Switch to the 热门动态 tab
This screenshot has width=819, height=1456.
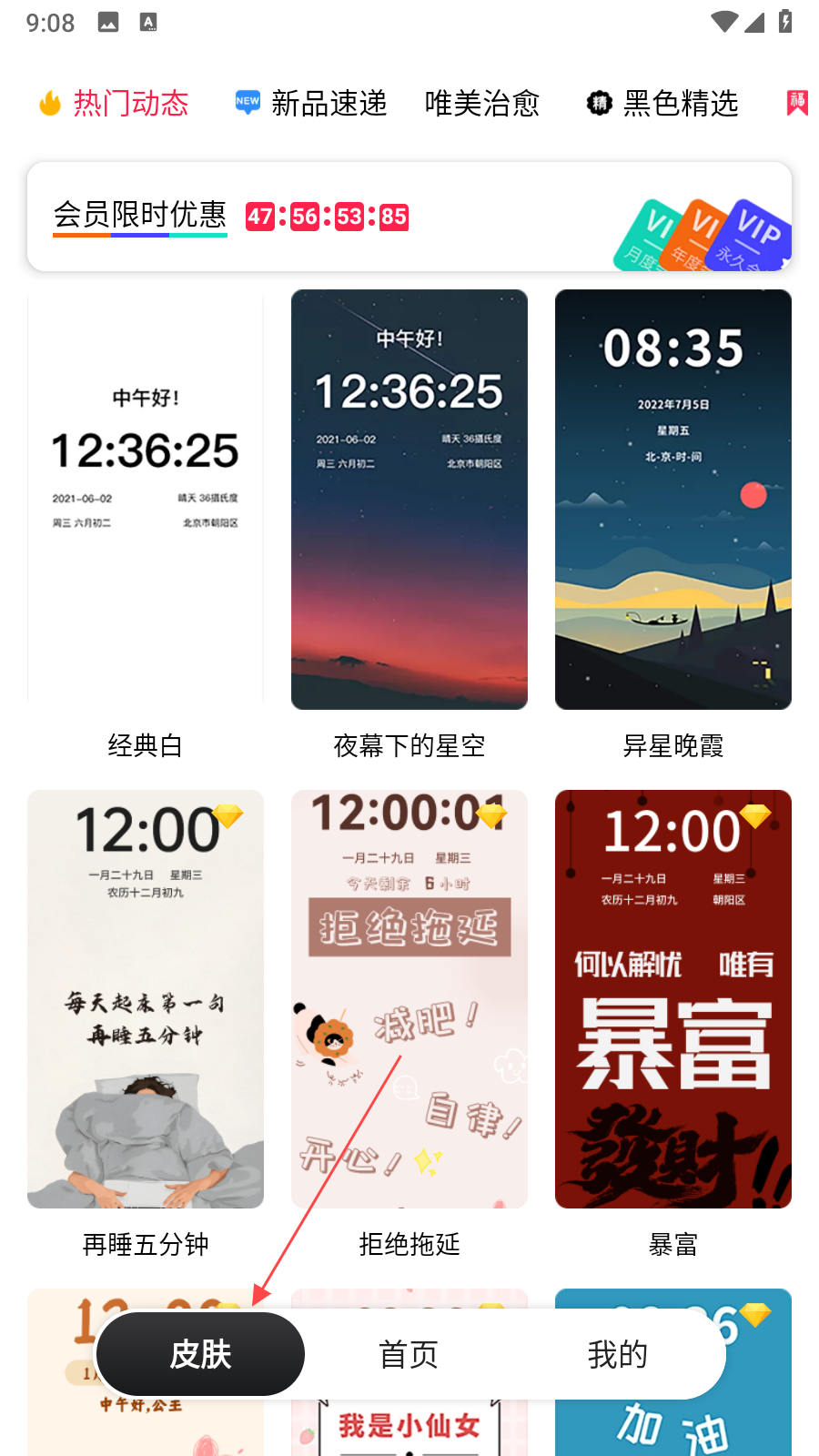(130, 104)
